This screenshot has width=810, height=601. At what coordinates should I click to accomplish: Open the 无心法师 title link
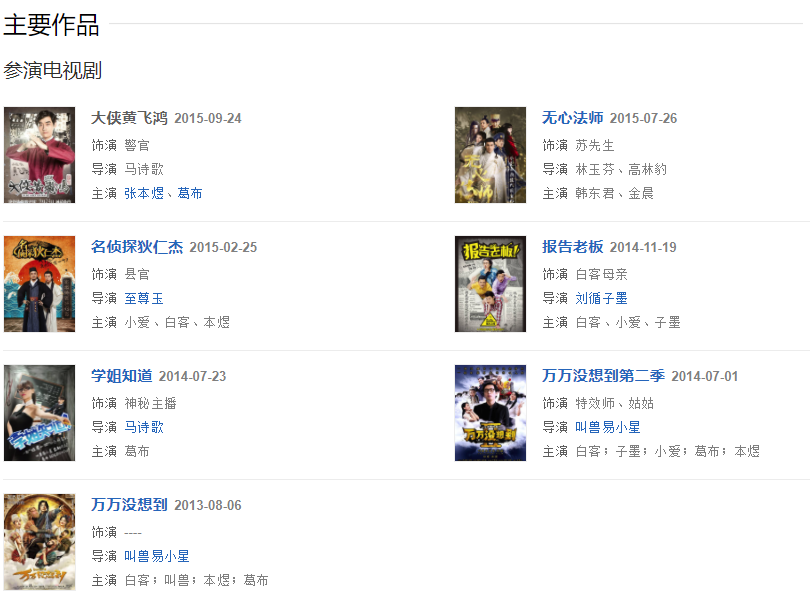(572, 118)
